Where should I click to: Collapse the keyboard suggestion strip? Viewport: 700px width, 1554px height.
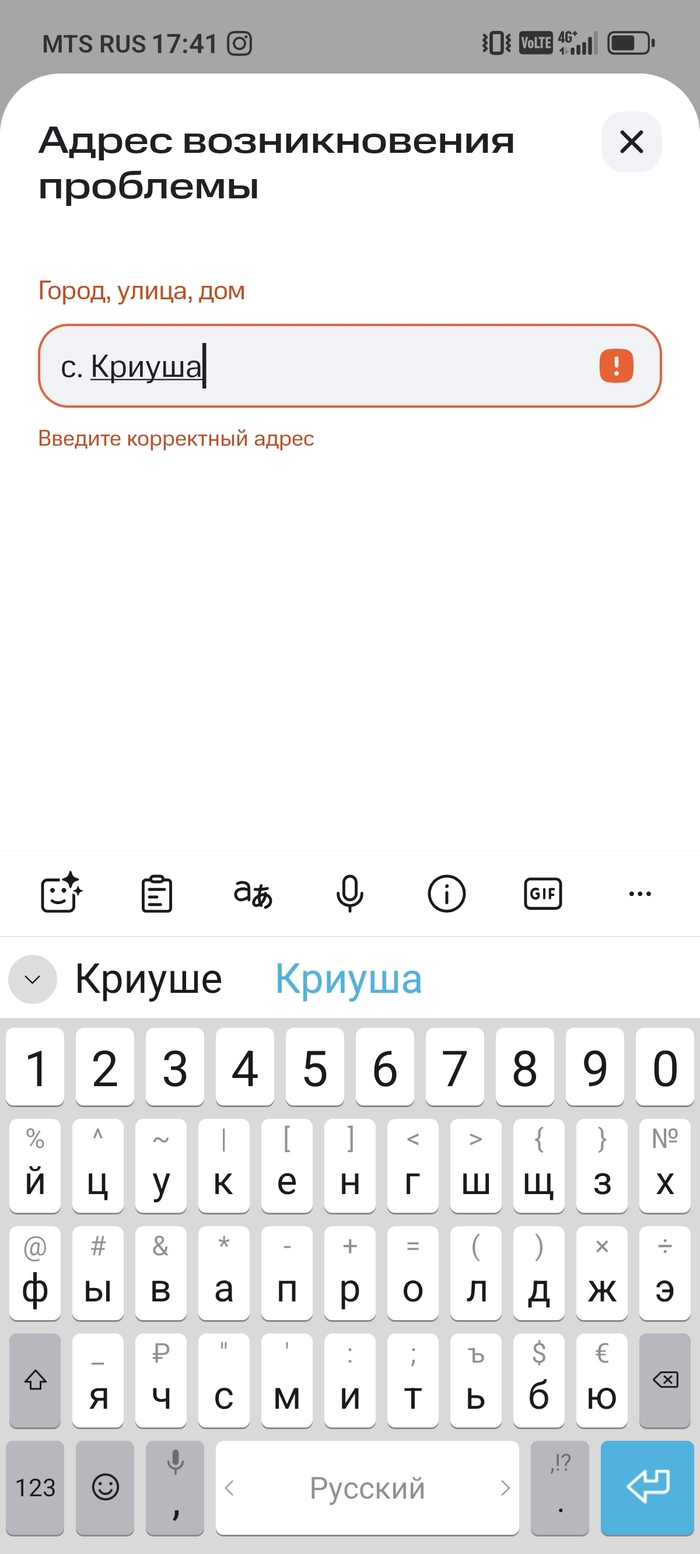pos(32,979)
